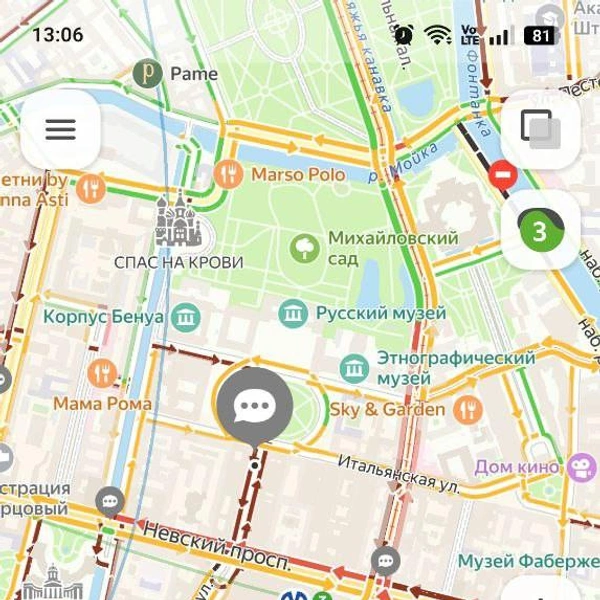
Task: Tap the Sky & Garden restaurant marker
Action: [x=466, y=409]
